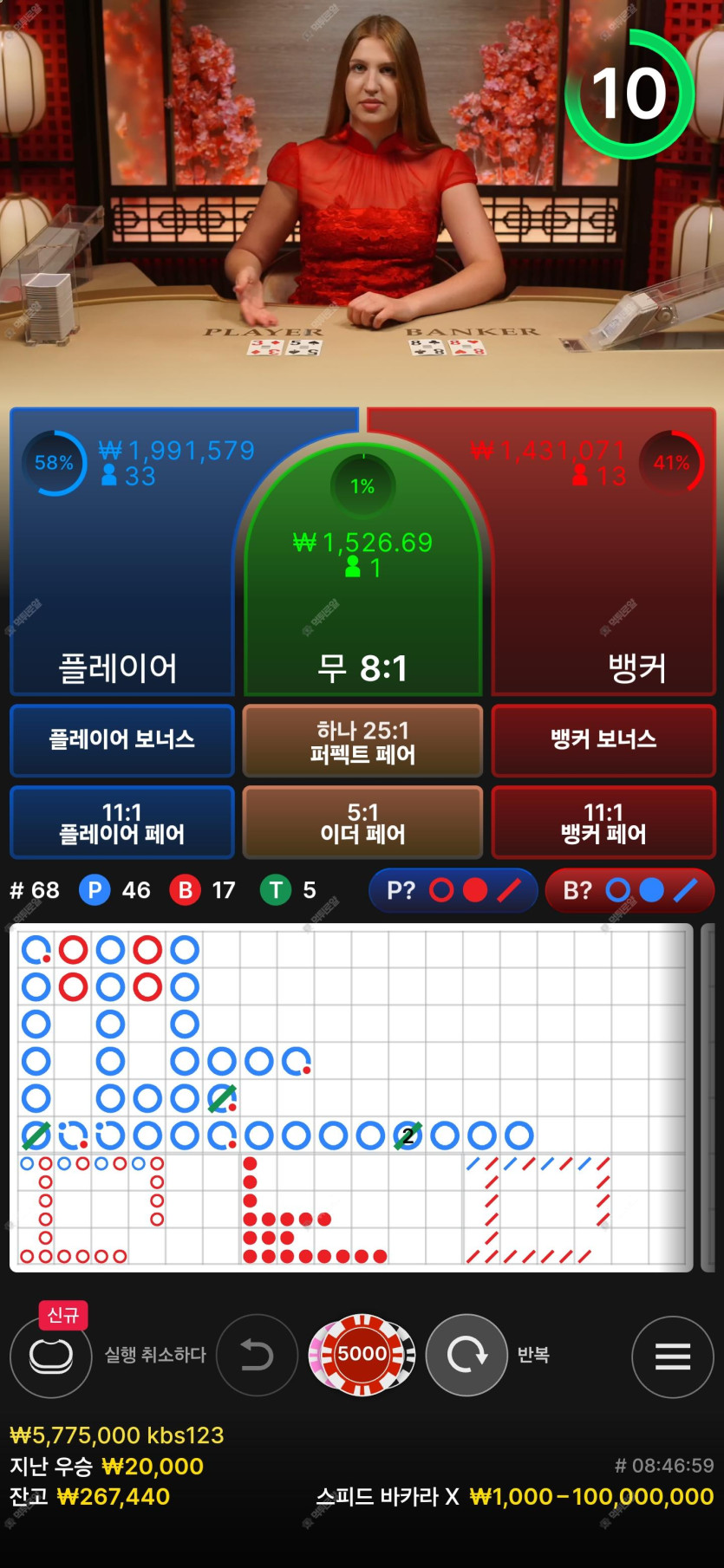Bet on 플레이어 페어 11:1
This screenshot has height=1568, width=724.
point(122,823)
